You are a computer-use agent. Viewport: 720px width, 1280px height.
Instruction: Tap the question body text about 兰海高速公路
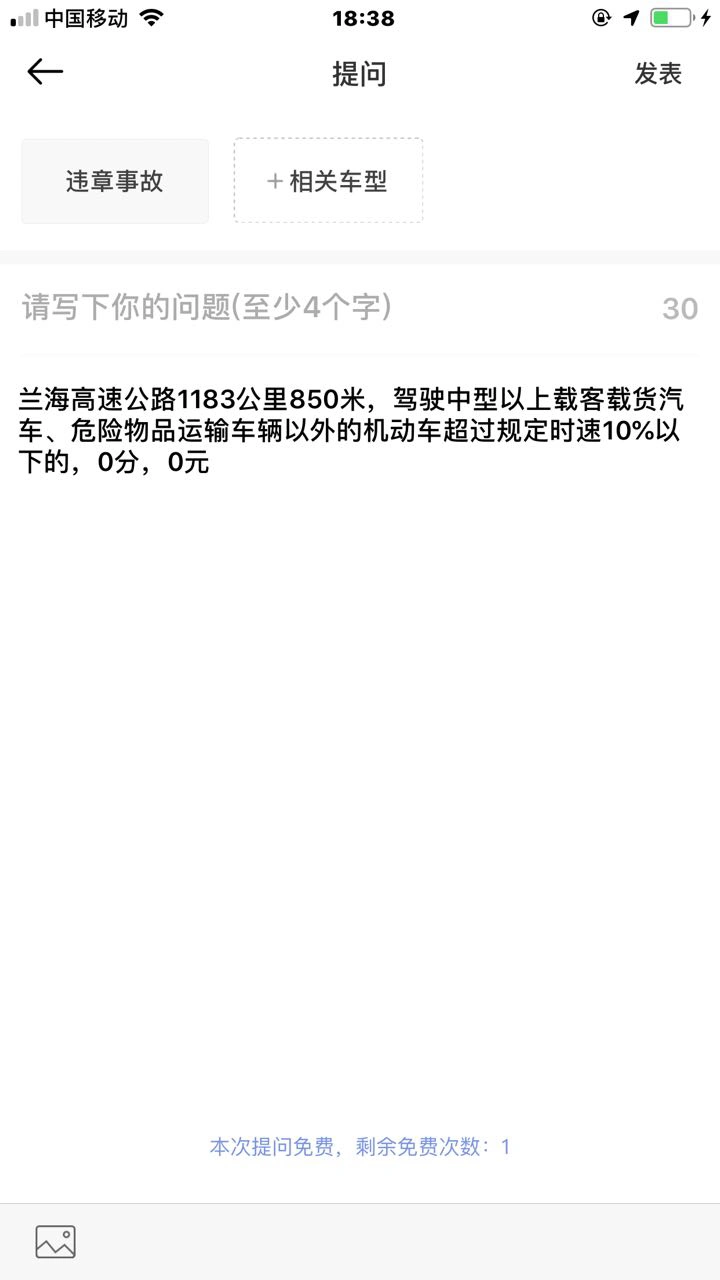coord(350,432)
